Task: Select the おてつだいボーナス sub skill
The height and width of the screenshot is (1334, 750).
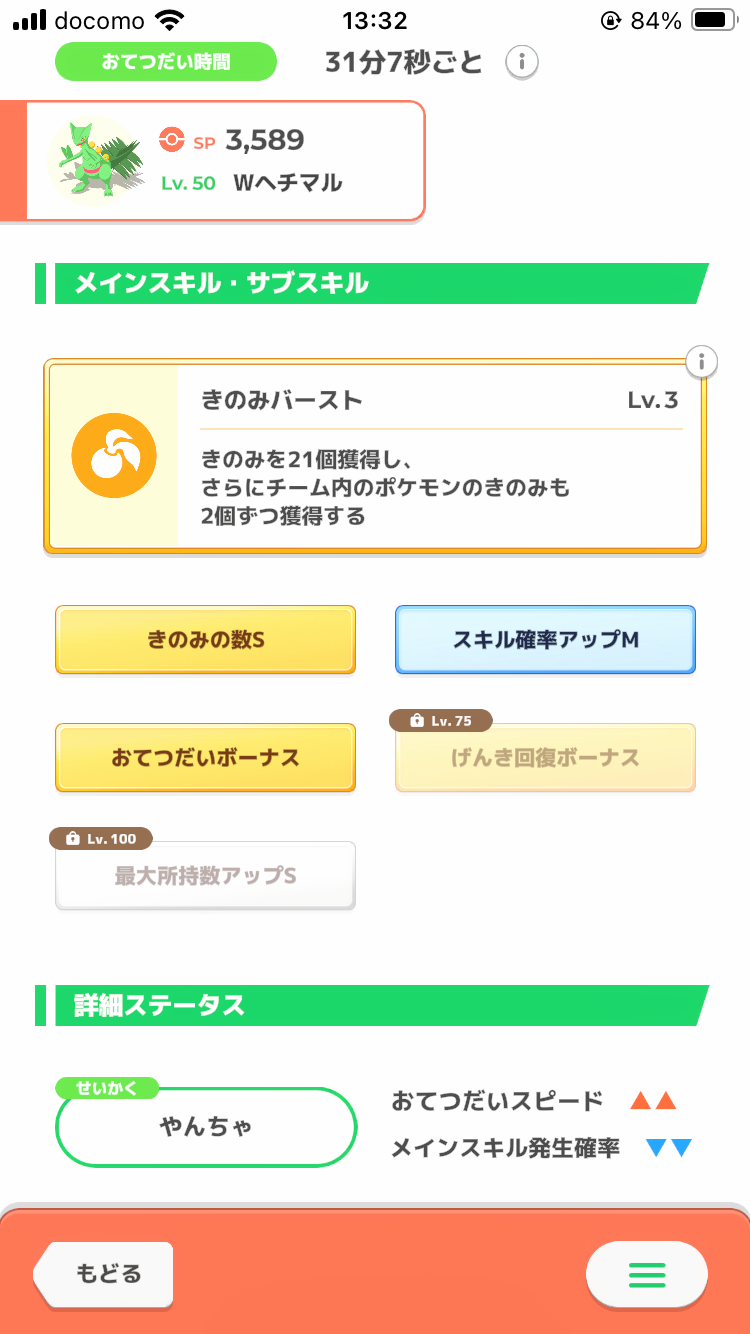Action: pyautogui.click(x=205, y=758)
